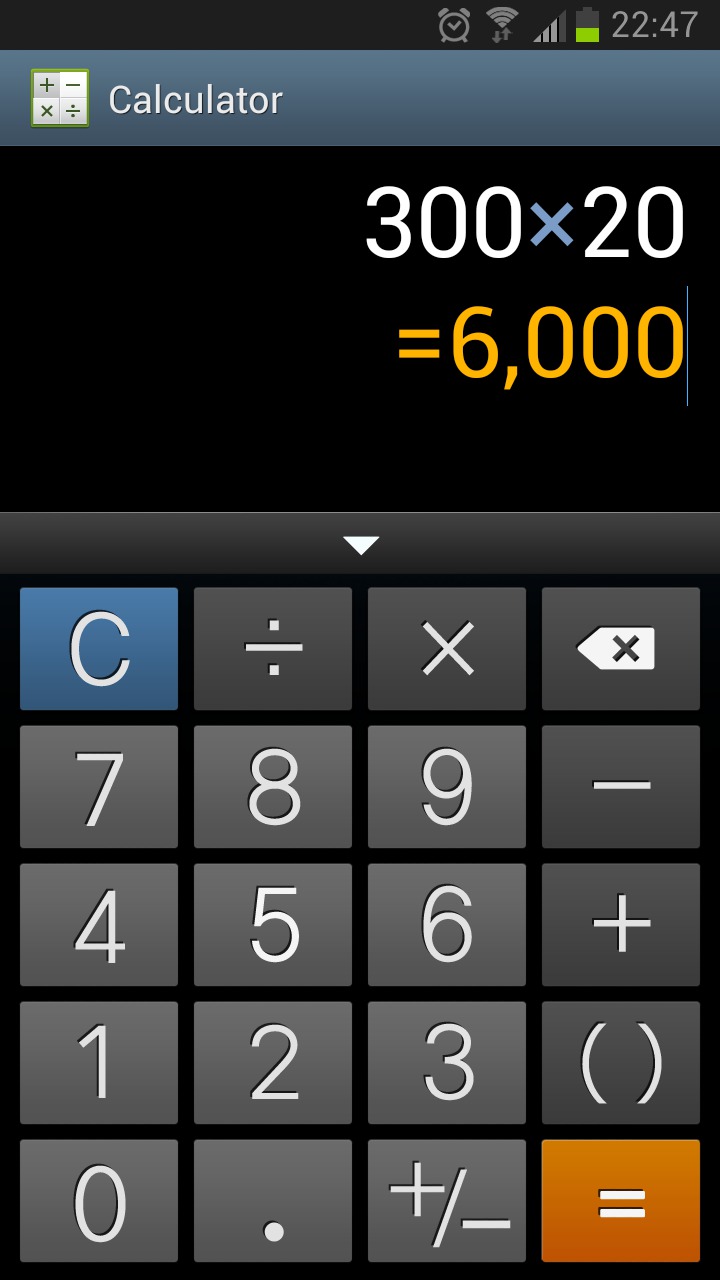This screenshot has width=720, height=1280.
Task: Tap the division key
Action: [x=273, y=648]
